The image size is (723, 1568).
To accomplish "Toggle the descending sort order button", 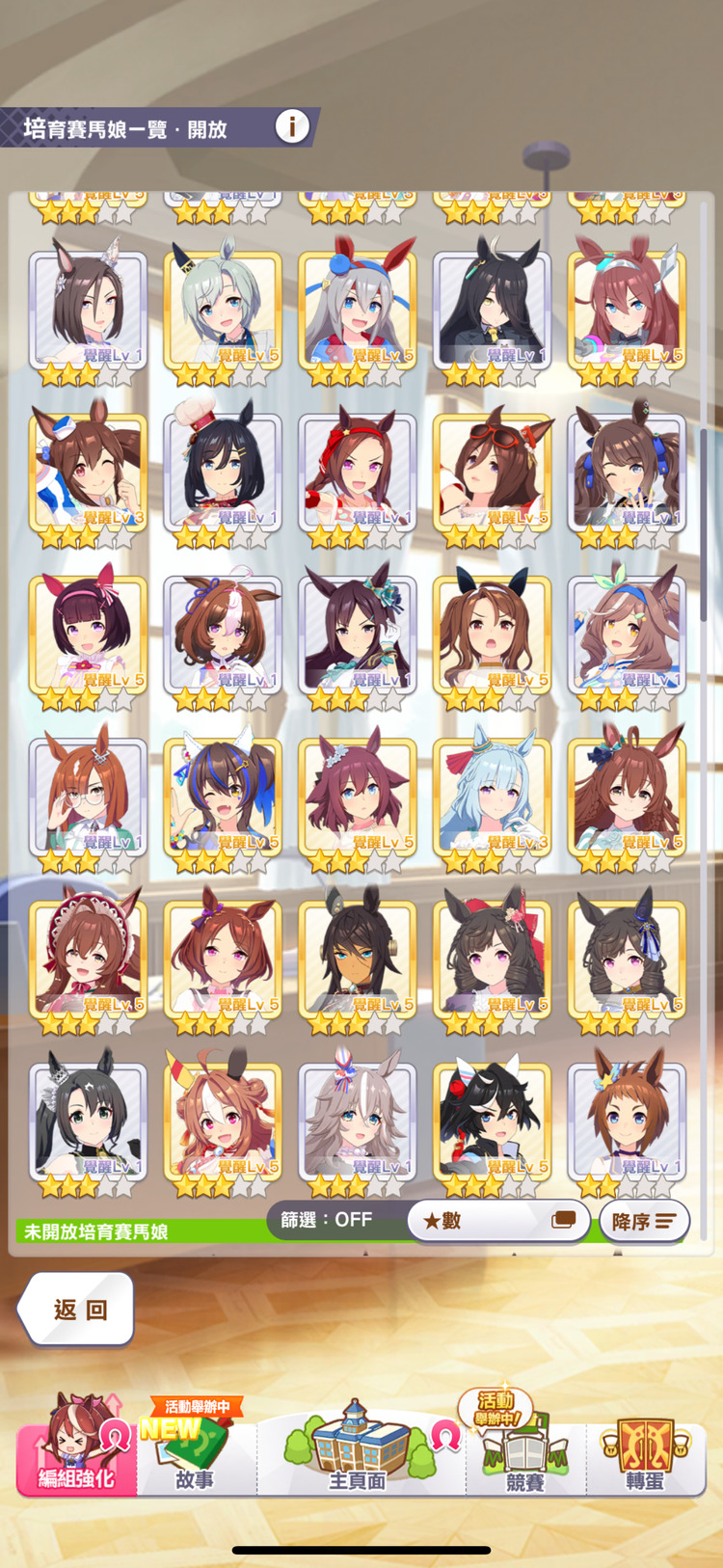I will [x=644, y=1221].
